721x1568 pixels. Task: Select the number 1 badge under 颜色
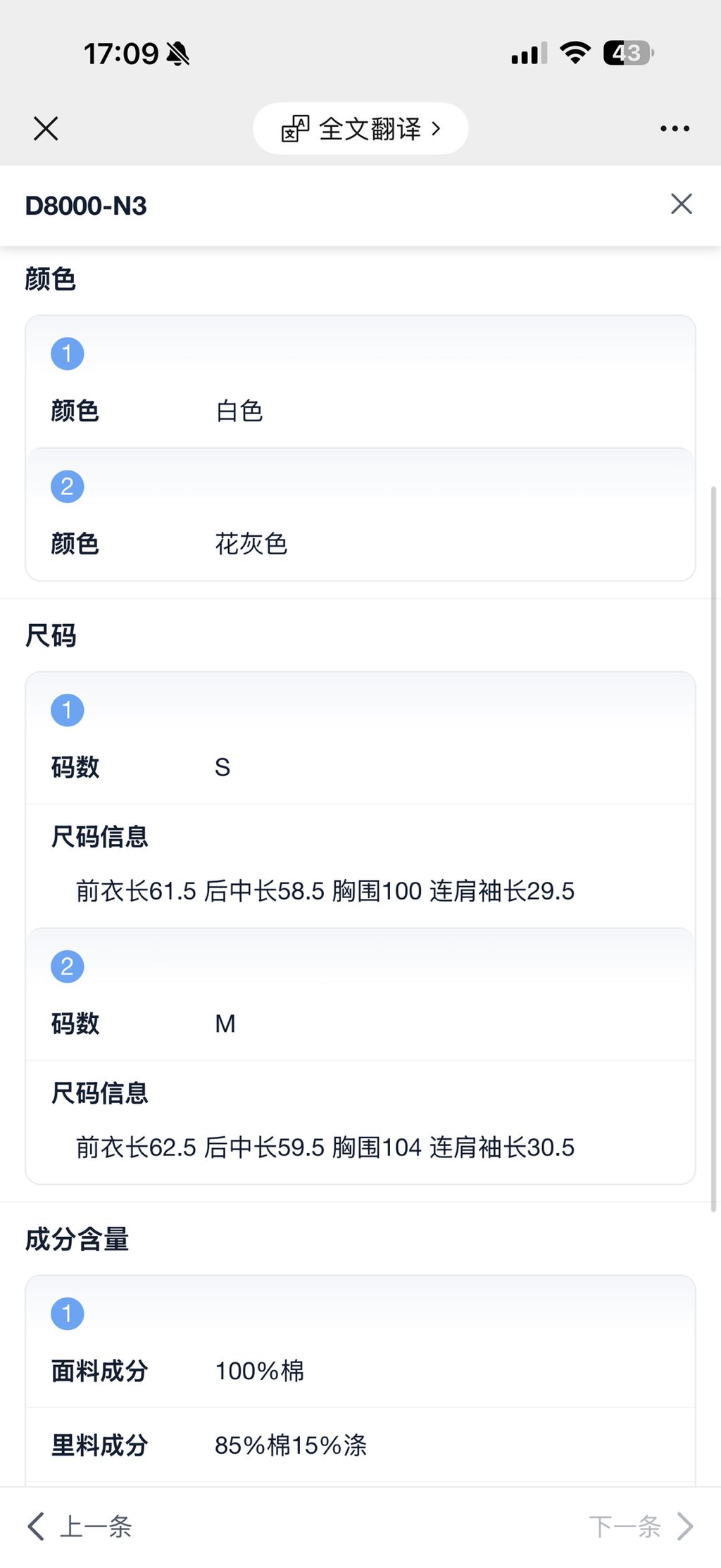pos(67,353)
